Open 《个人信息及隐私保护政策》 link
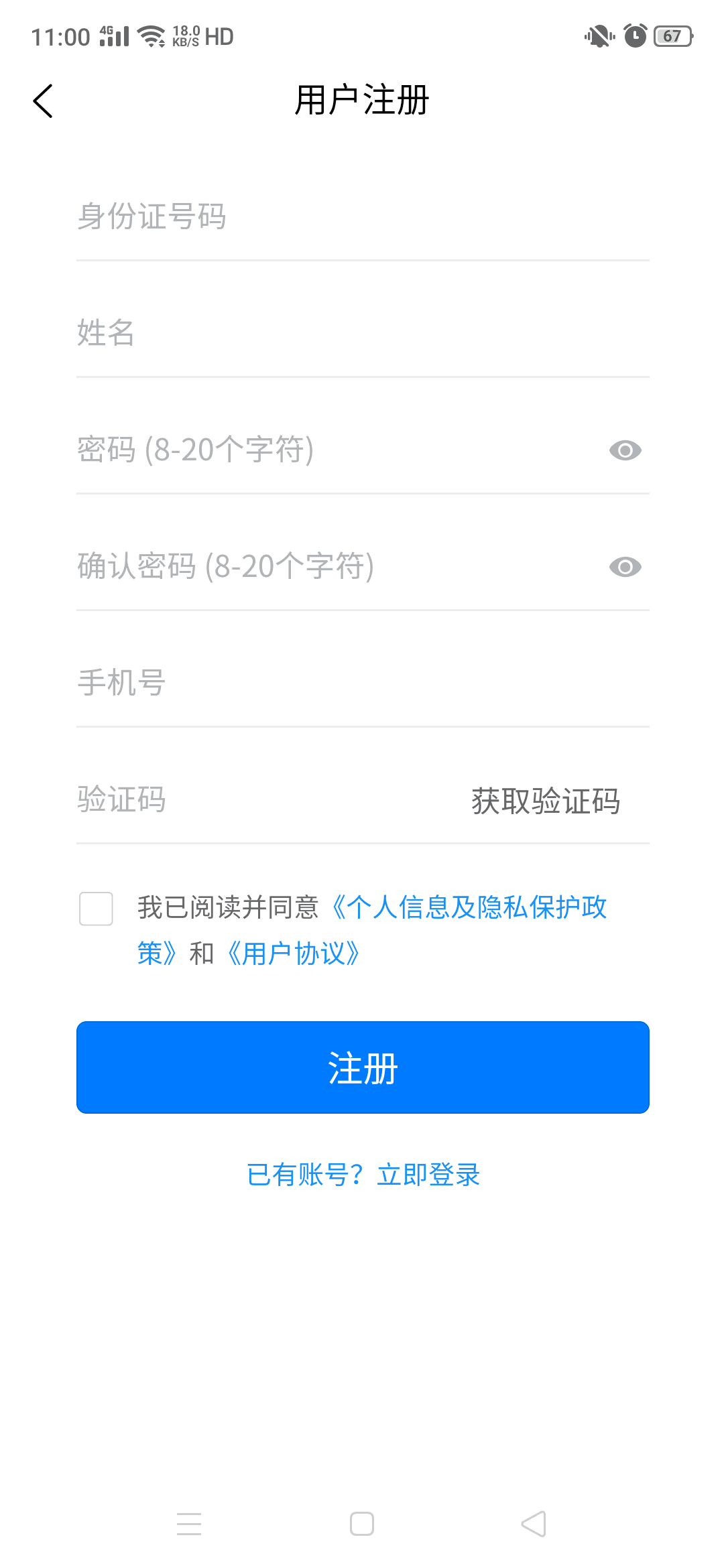724x1568 pixels. tap(469, 908)
